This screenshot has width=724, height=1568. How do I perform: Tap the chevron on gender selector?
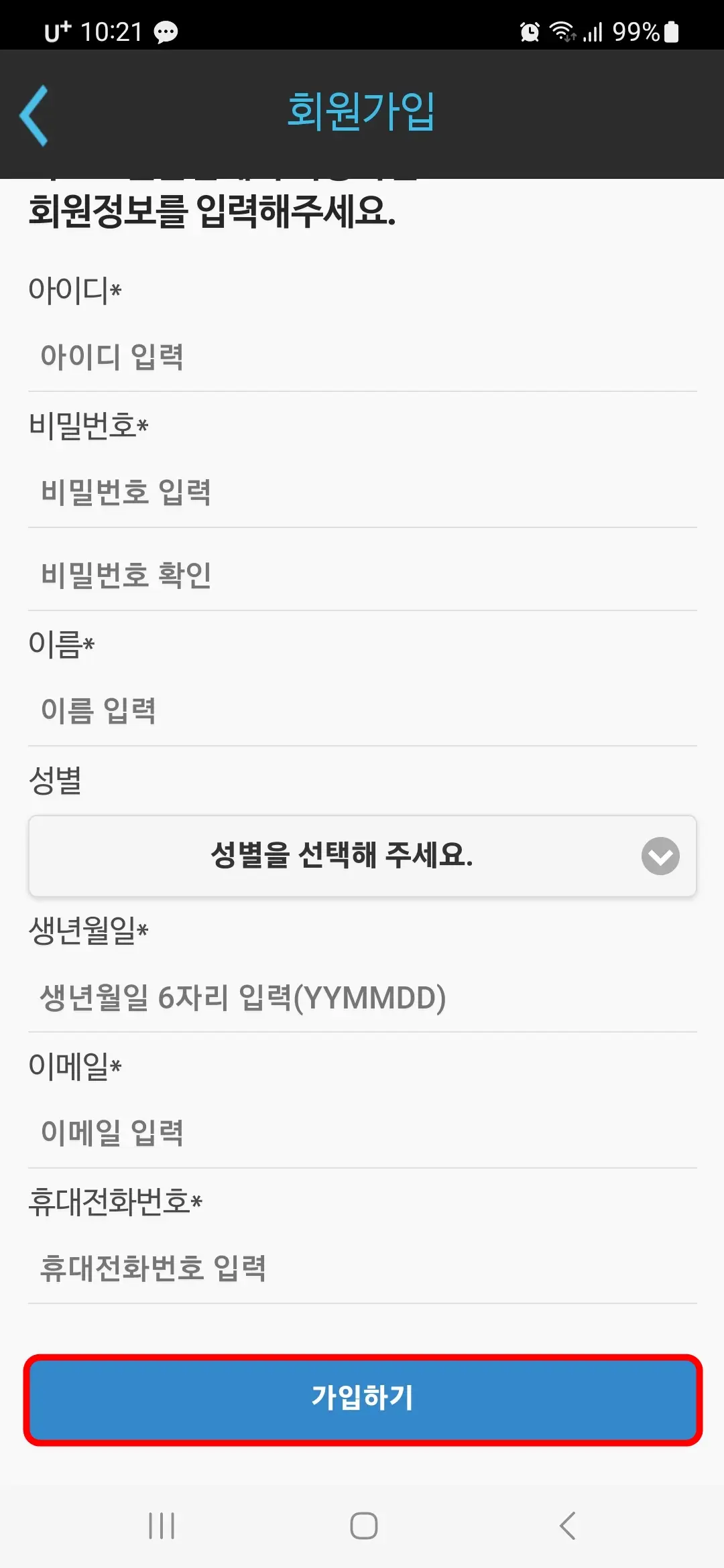point(660,856)
